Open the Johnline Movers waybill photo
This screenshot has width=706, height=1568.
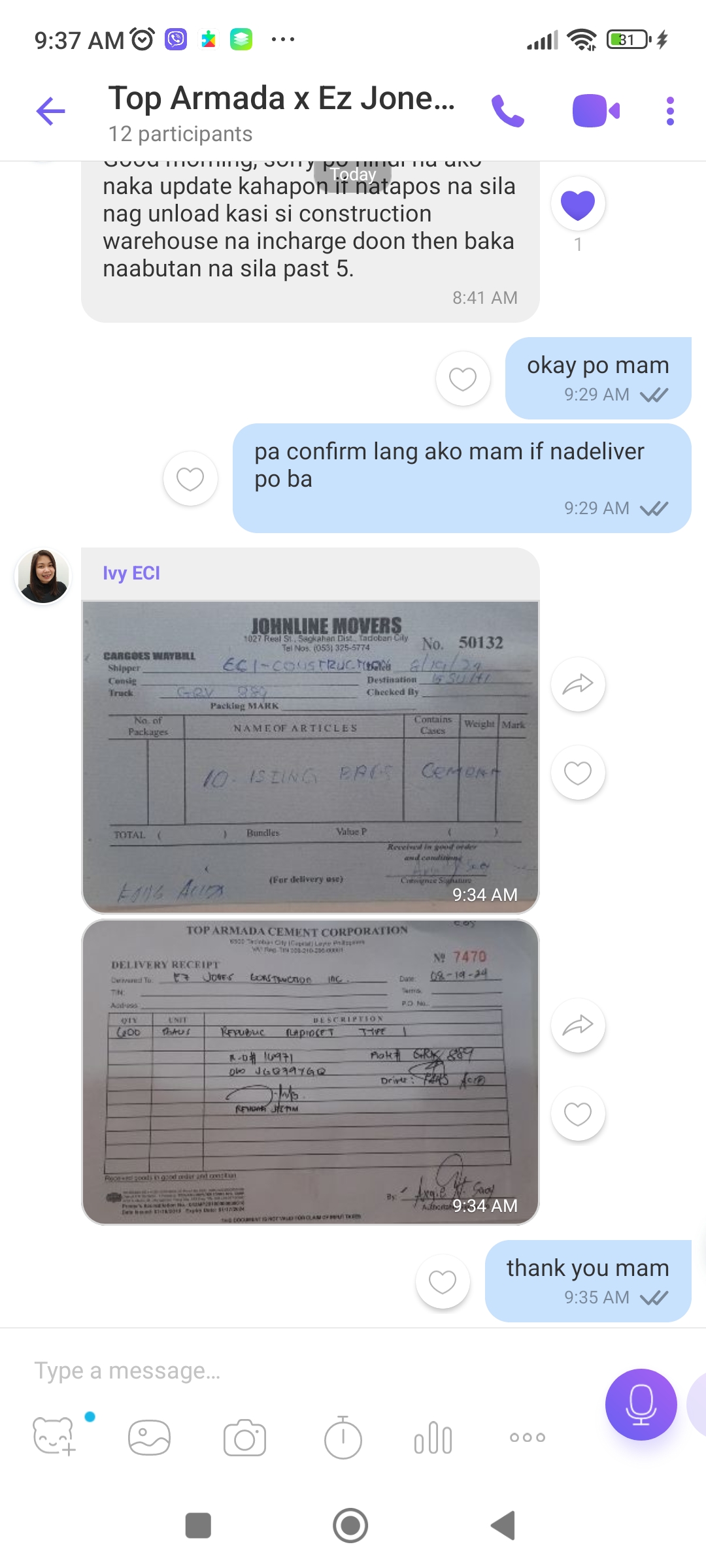[x=311, y=757]
